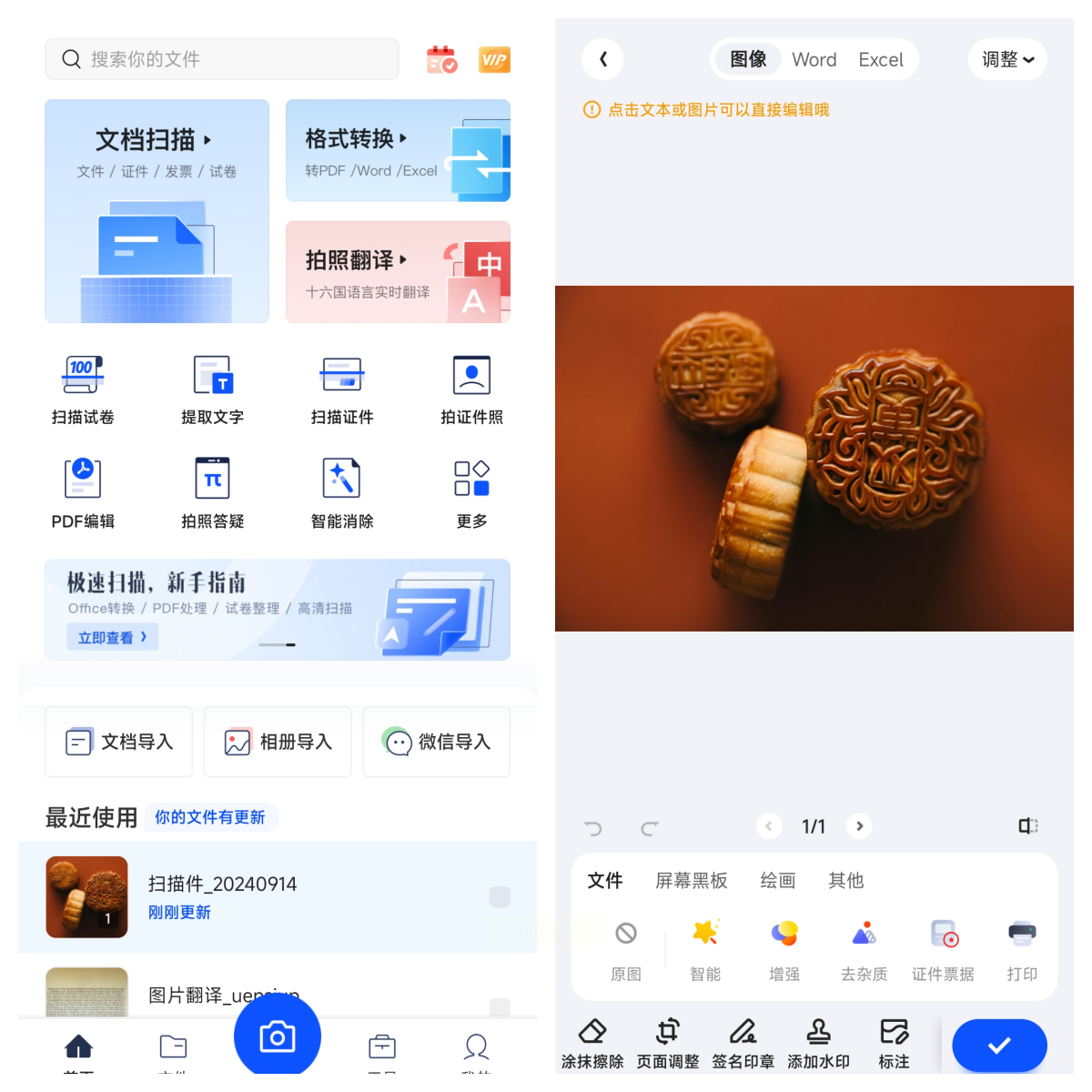Open the file search box
The image size is (1092, 1092).
221,59
